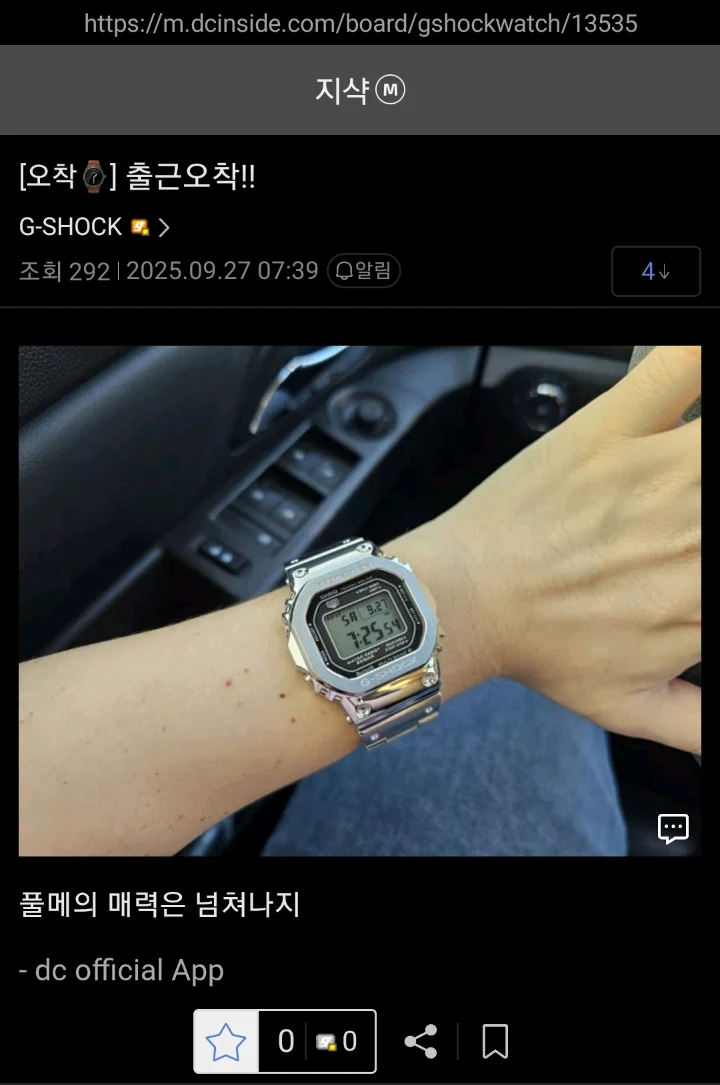Recommend the post with the star
The height and width of the screenshot is (1085, 720).
[226, 1041]
